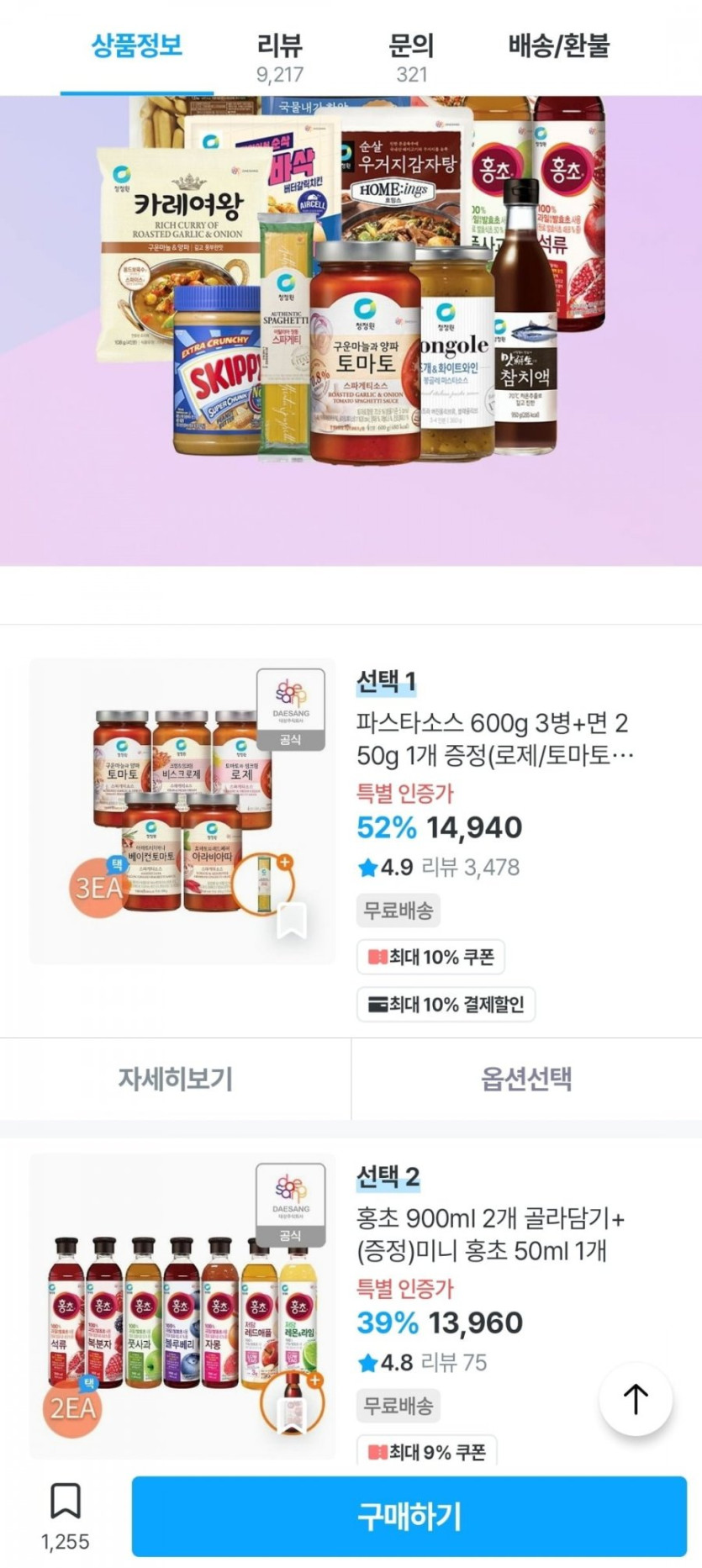Jump back to top with arrow button
702x1568 pixels.
click(x=636, y=1399)
